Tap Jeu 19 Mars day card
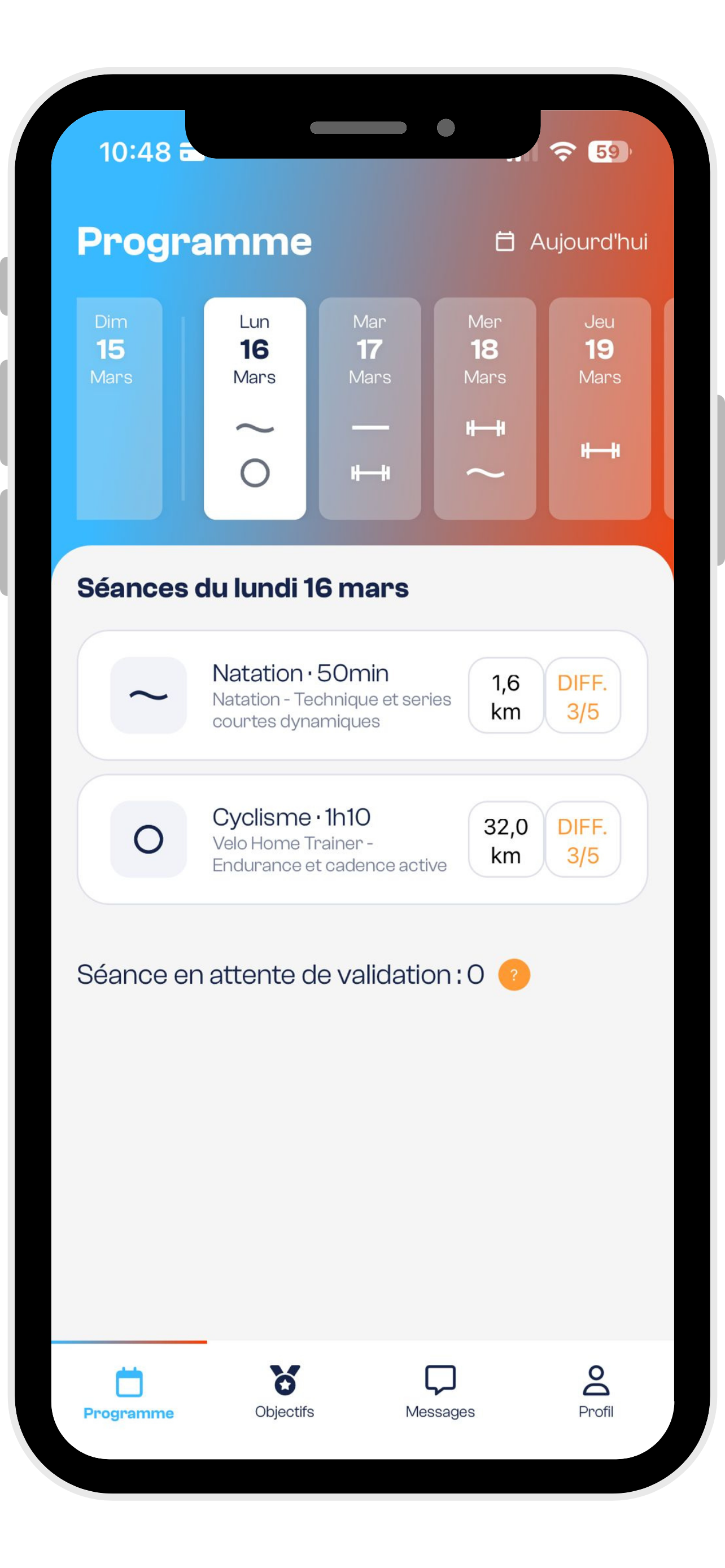 [600, 408]
